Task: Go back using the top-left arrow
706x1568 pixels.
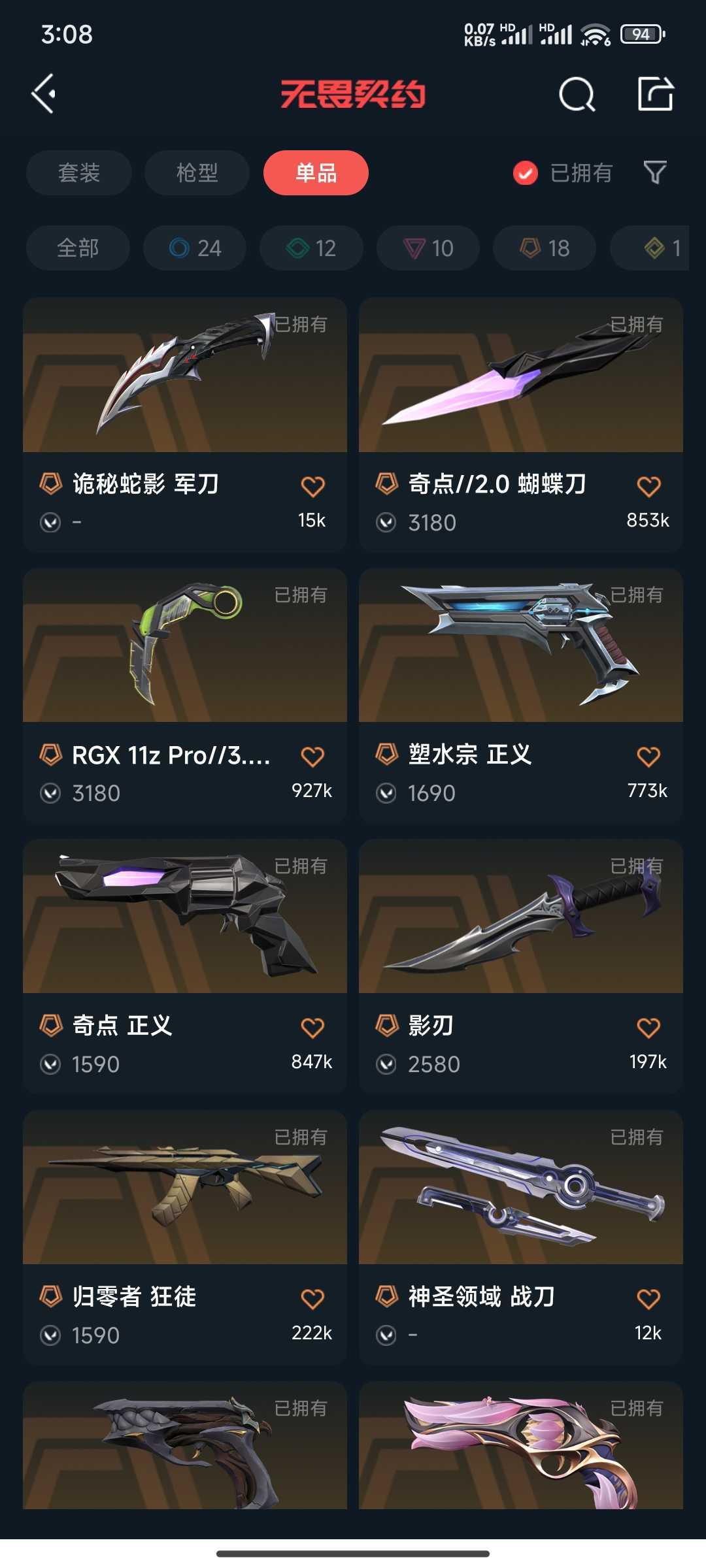Action: coord(44,94)
